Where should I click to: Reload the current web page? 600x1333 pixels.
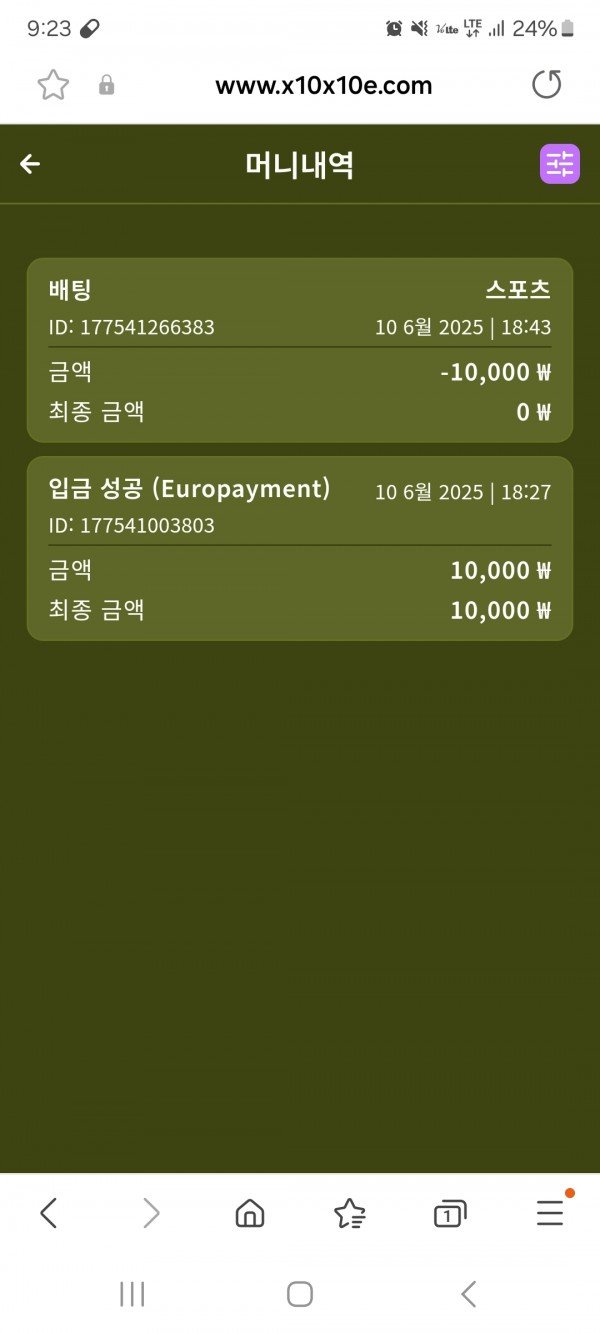(546, 85)
